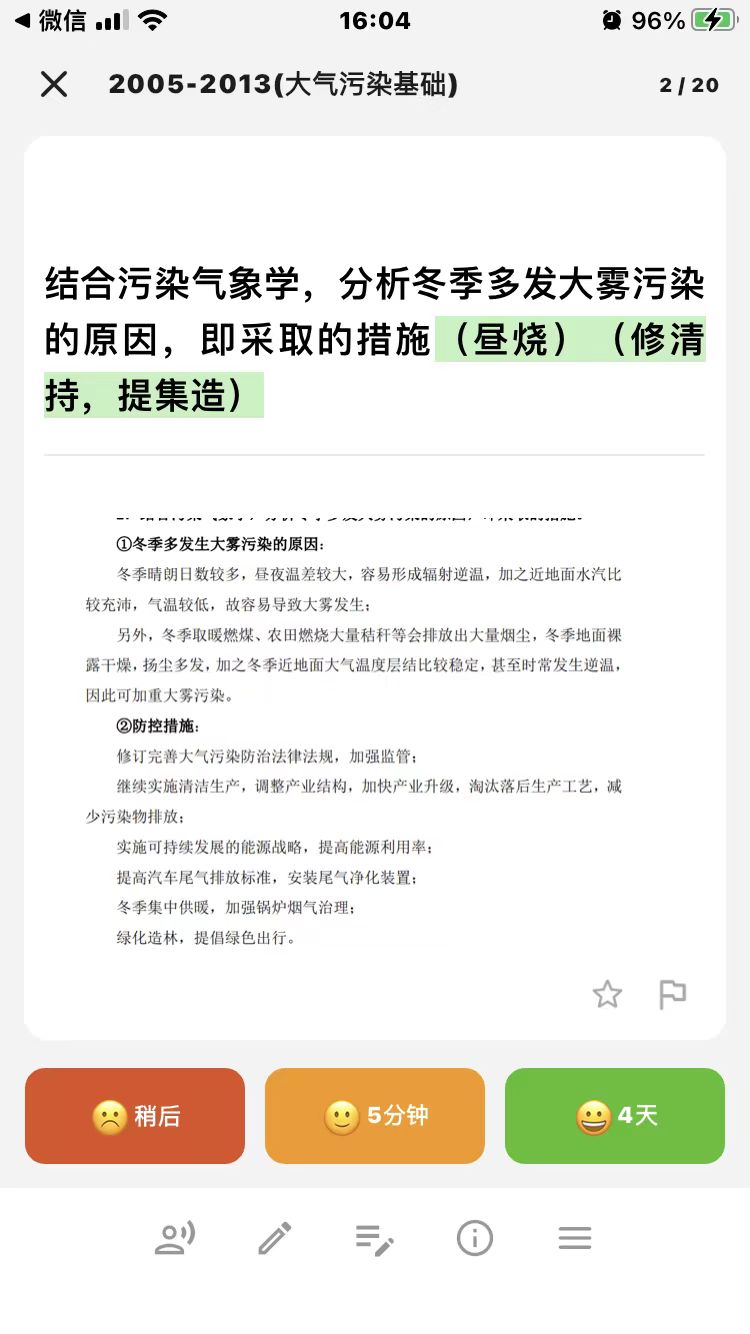Viewport: 750px width, 1334px height.
Task: Star this flashcard as favorite
Action: click(x=607, y=994)
